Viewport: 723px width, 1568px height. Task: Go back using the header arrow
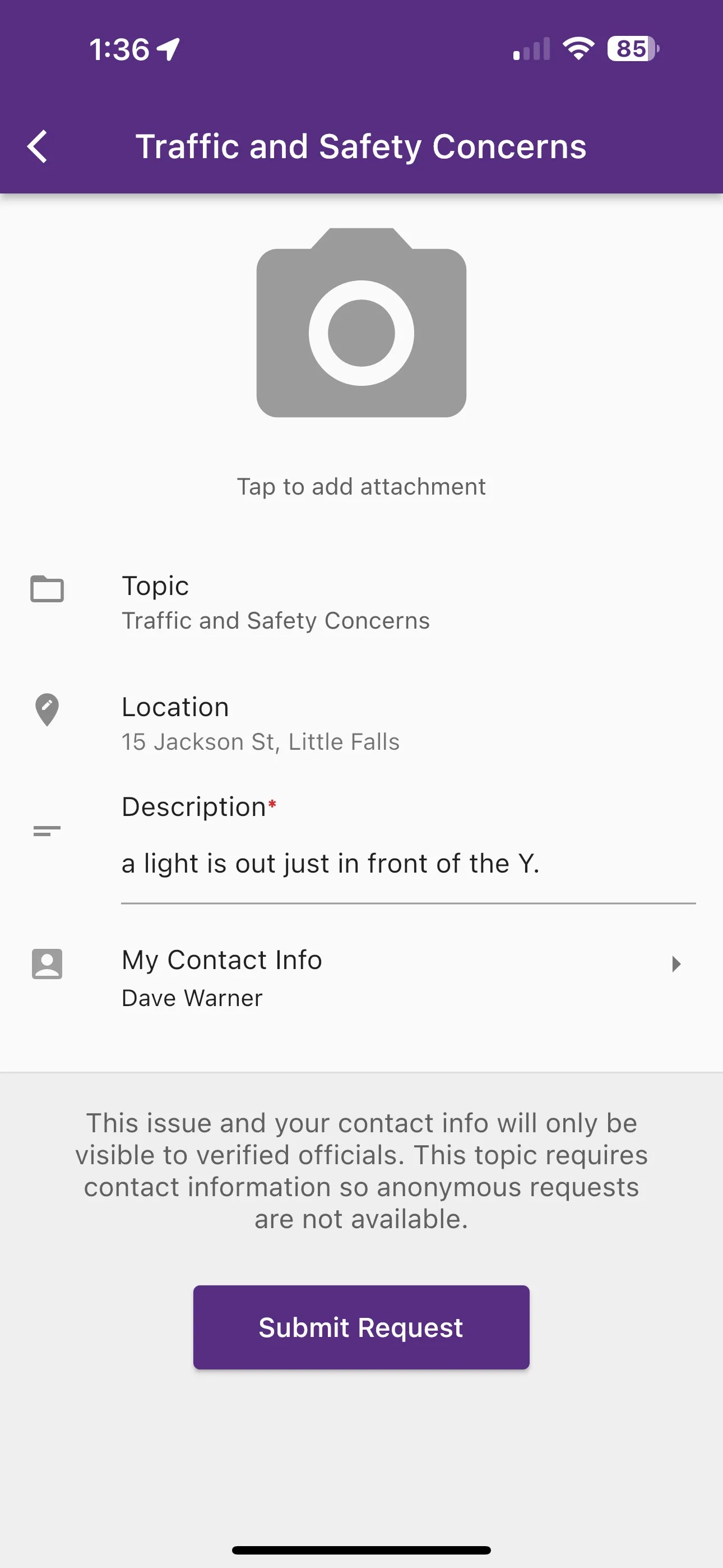tap(37, 147)
